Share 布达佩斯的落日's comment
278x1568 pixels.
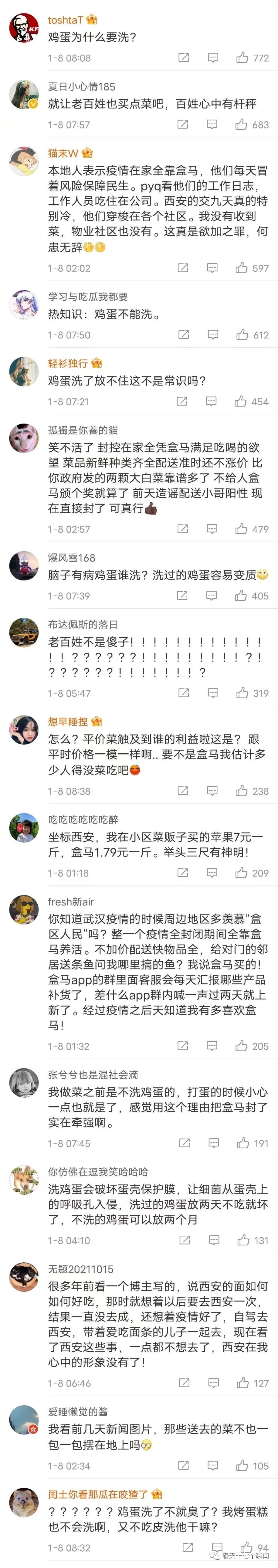coord(182,693)
